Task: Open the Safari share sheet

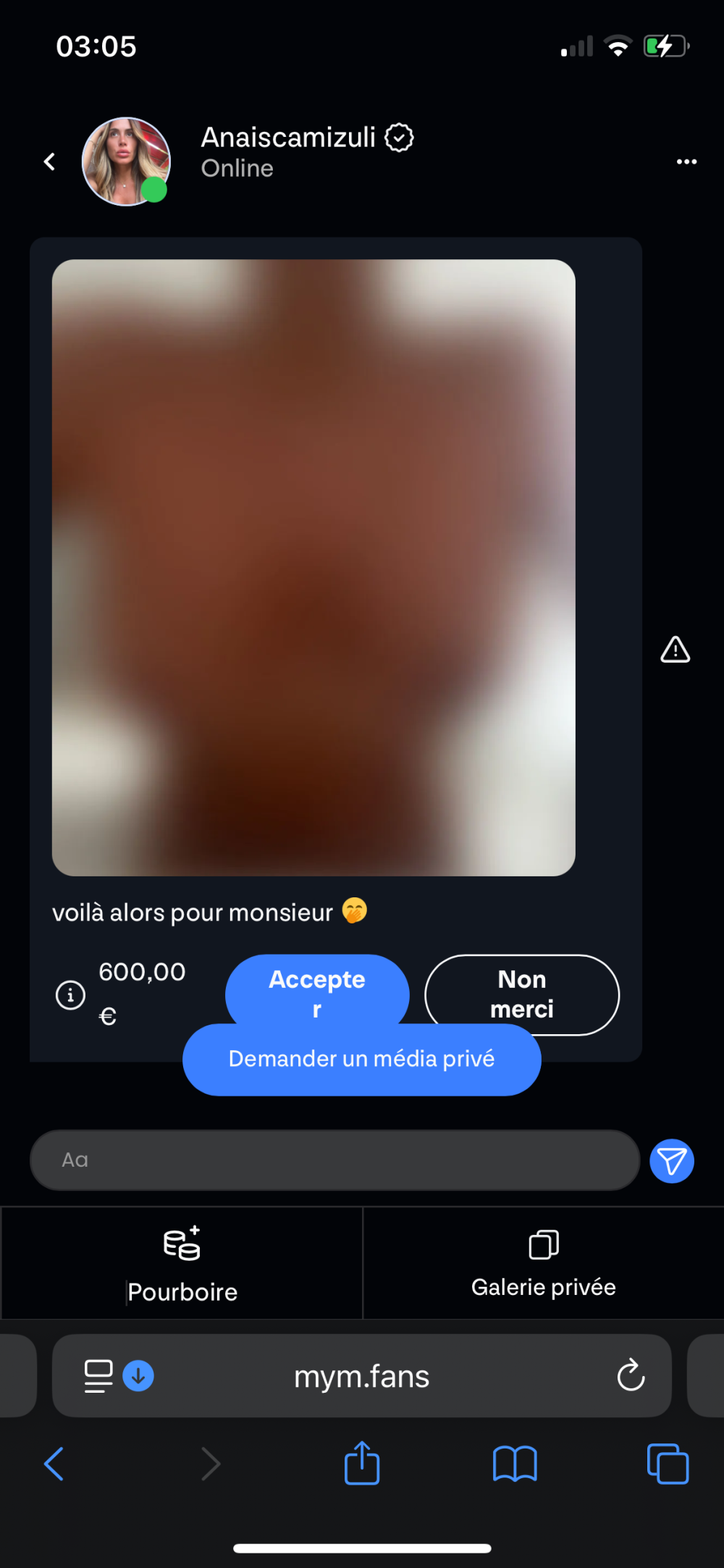Action: [362, 1464]
